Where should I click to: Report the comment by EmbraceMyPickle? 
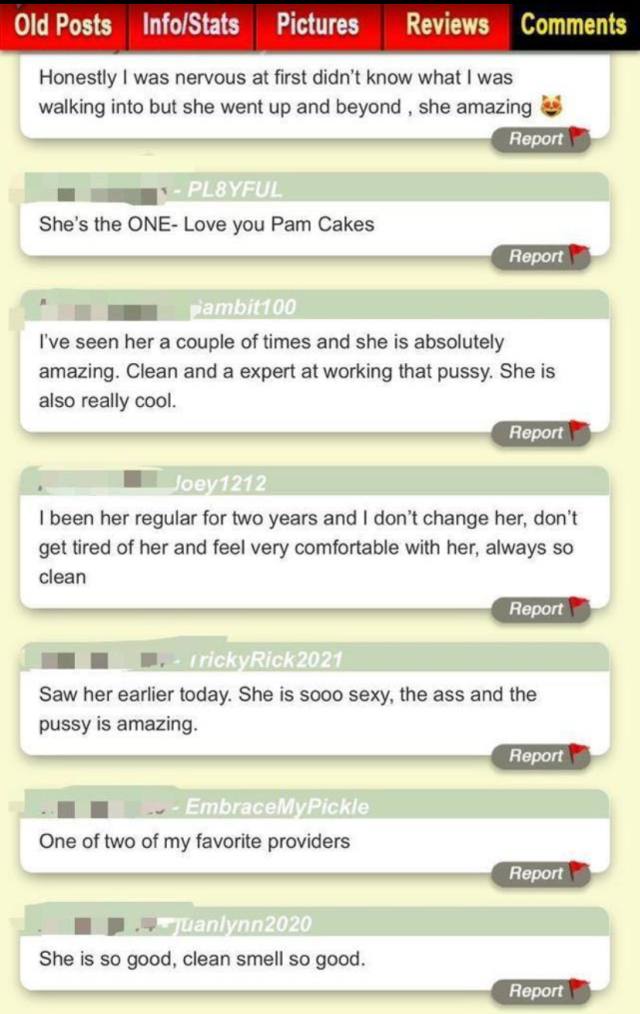tap(541, 874)
